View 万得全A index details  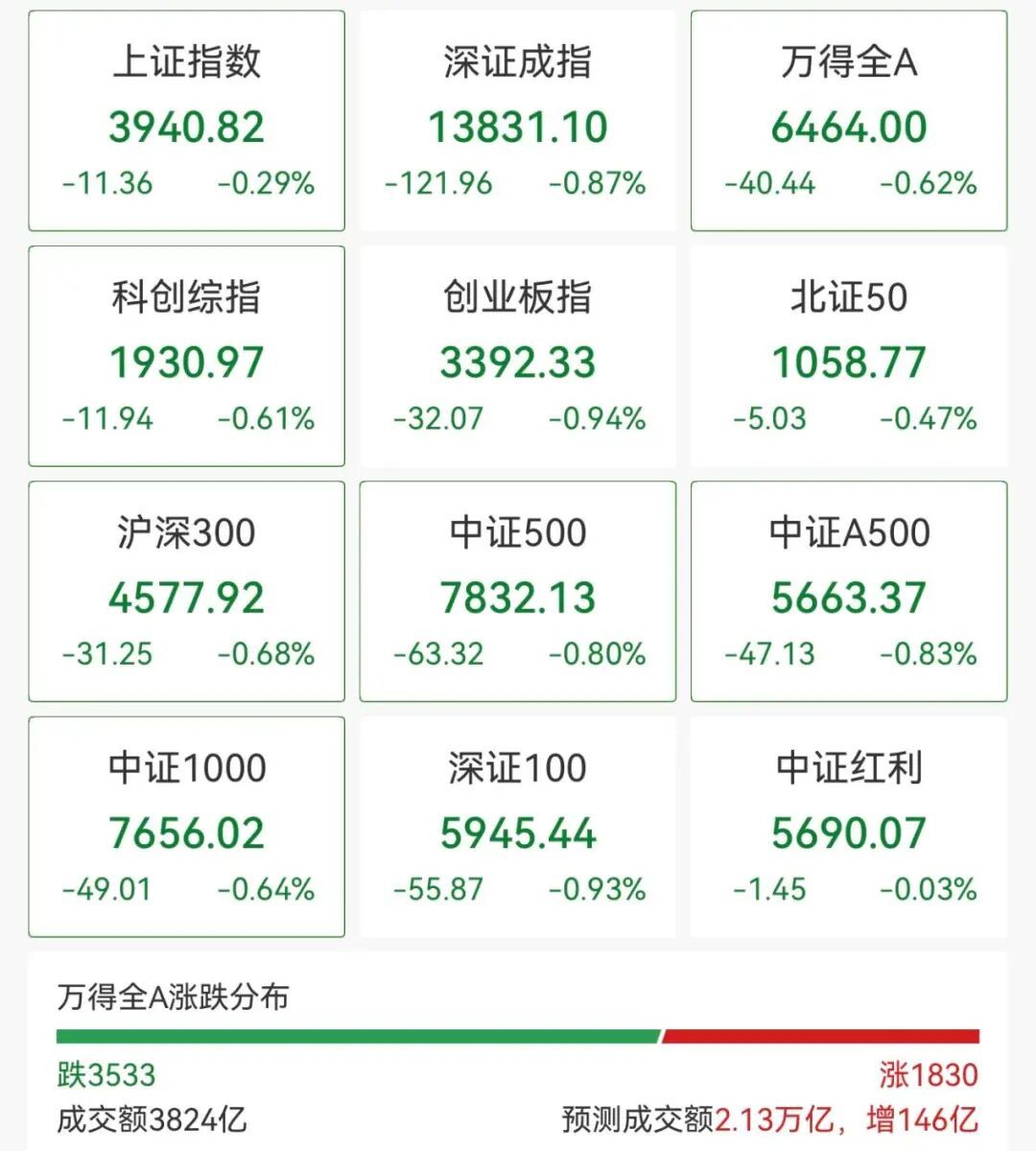(x=849, y=121)
